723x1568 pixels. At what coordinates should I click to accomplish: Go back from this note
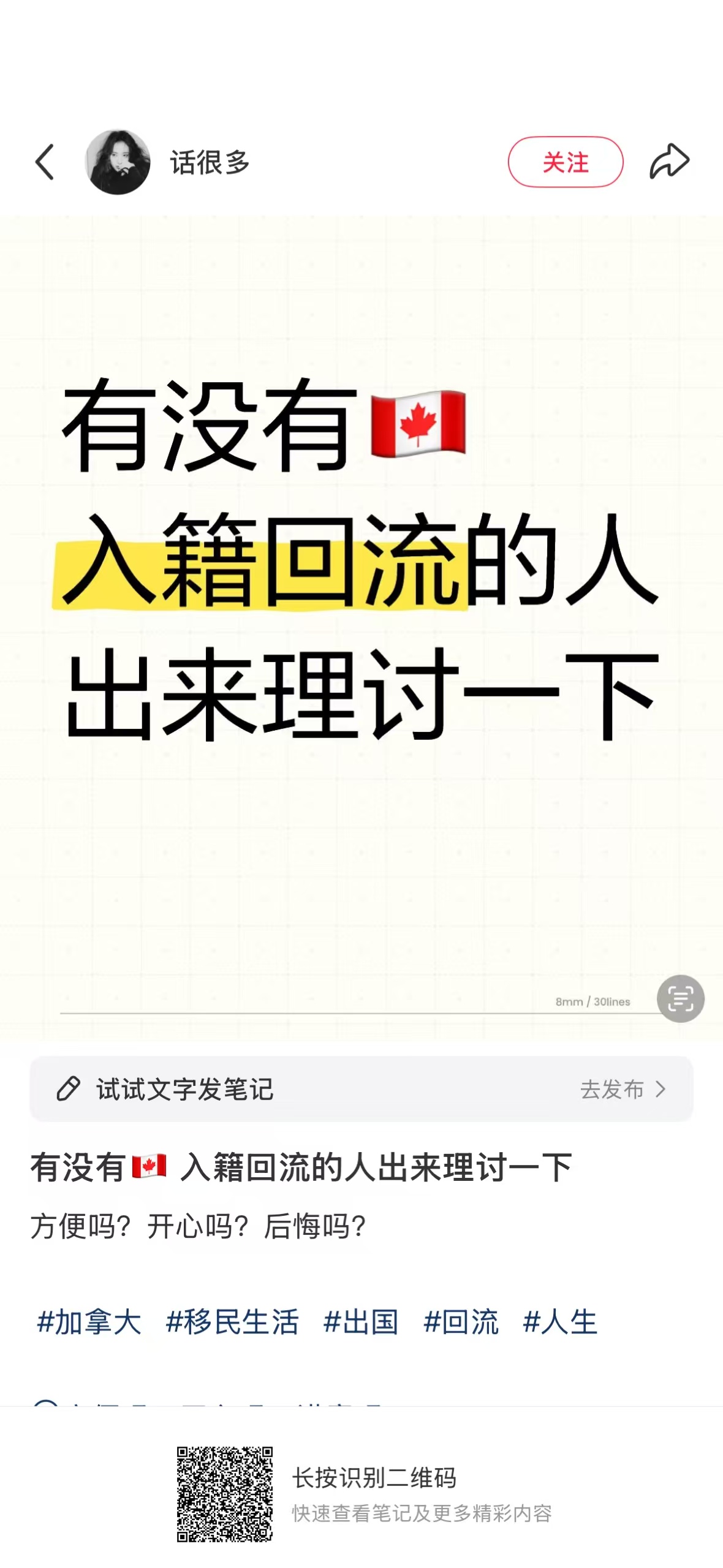[45, 162]
